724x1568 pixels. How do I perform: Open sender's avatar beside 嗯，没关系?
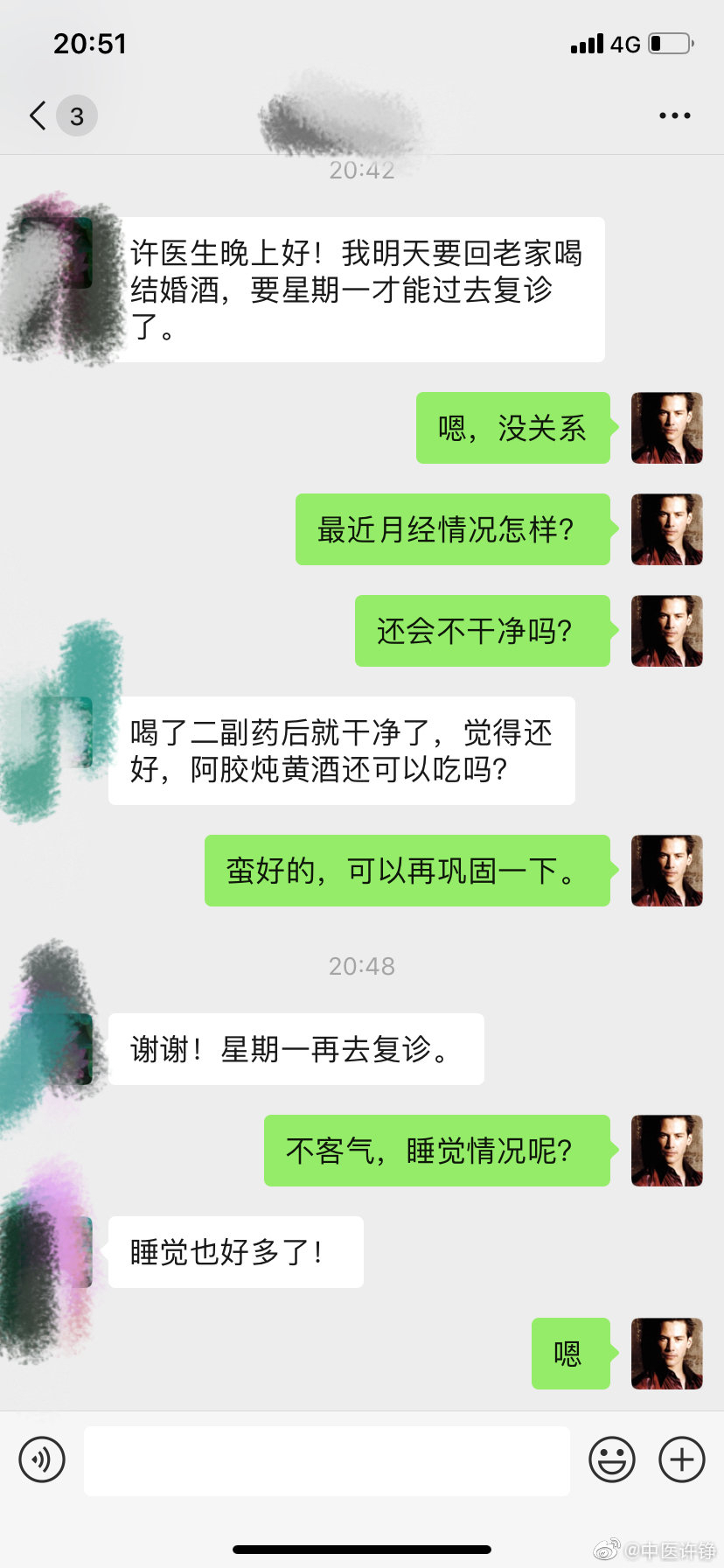click(x=666, y=428)
